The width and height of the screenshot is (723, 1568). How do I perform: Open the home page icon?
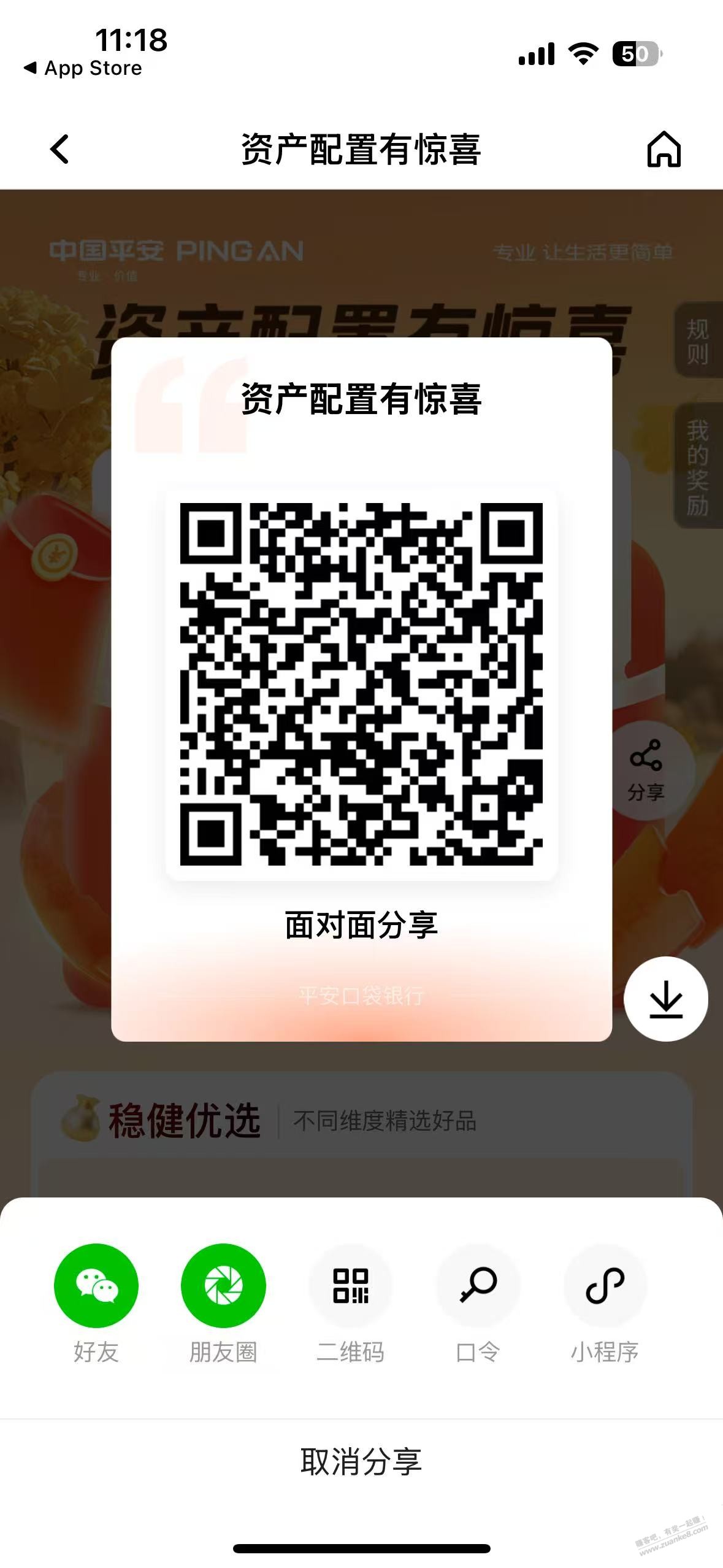click(x=664, y=149)
